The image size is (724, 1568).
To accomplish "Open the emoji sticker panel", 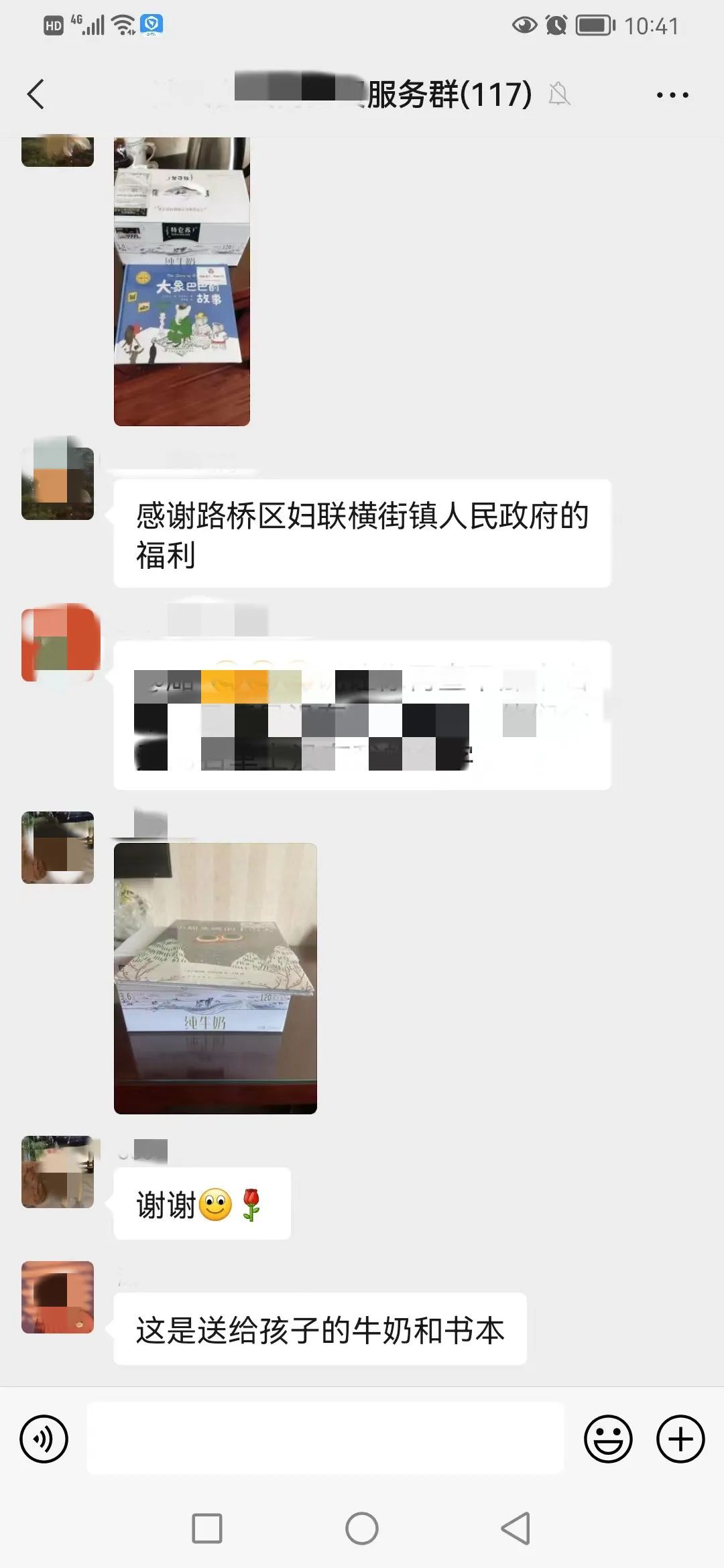I will click(608, 1439).
